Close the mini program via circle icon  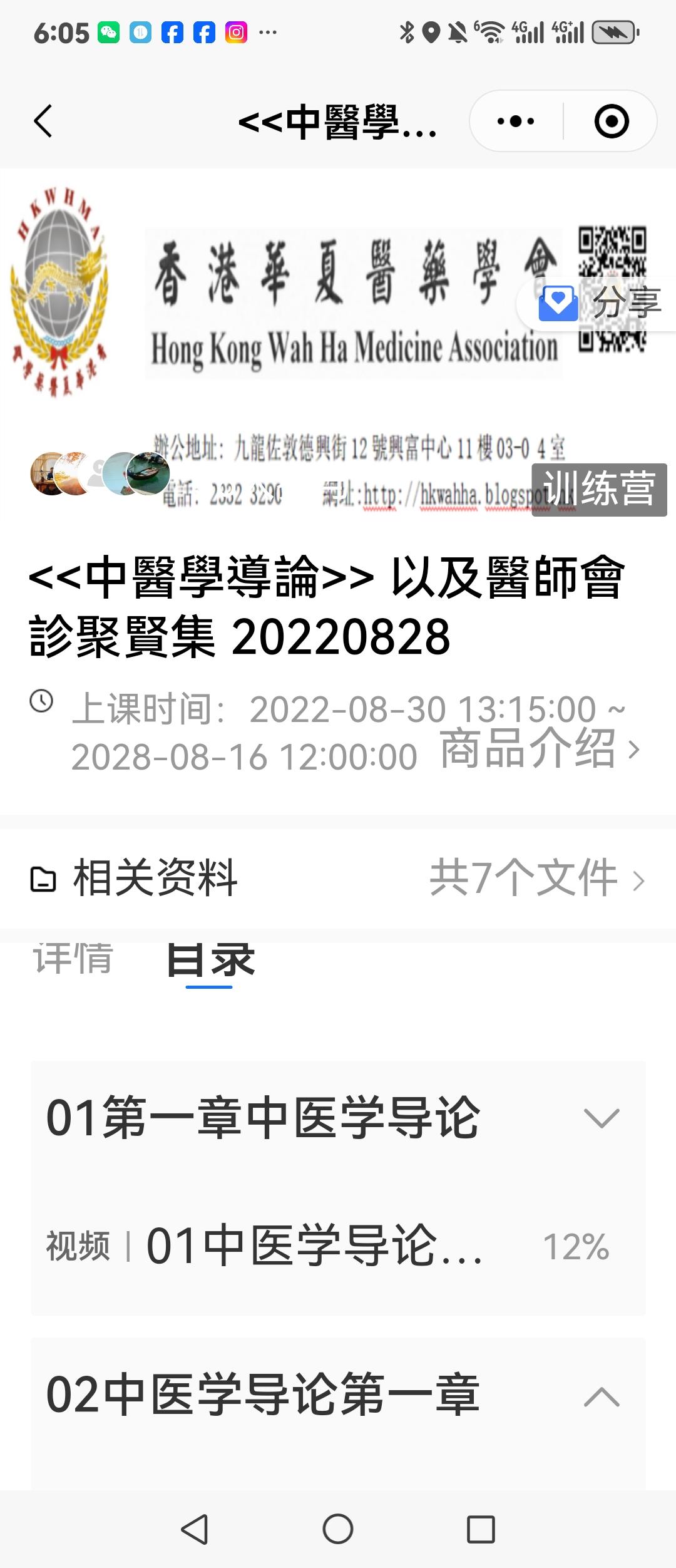pyautogui.click(x=611, y=121)
